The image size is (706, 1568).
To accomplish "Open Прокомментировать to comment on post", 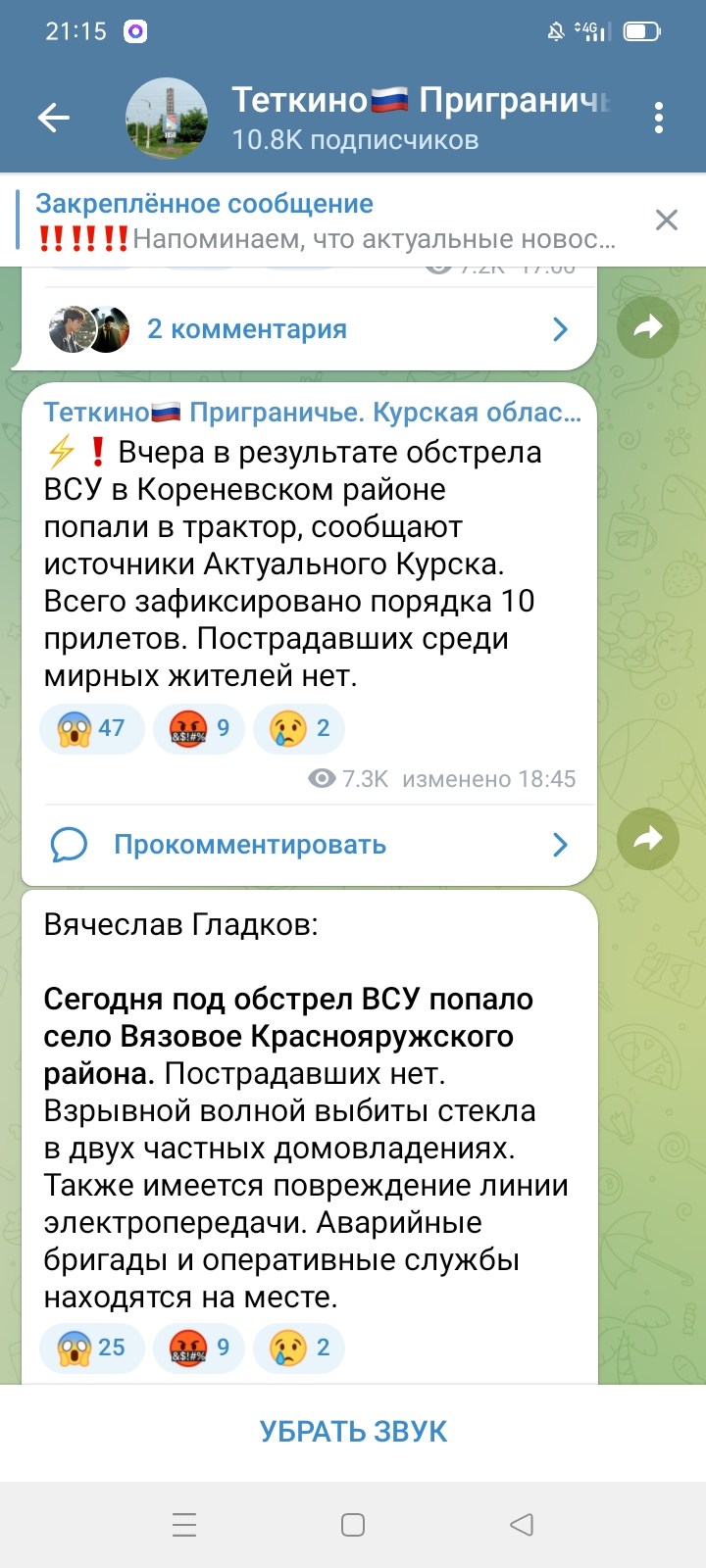I will coord(309,845).
